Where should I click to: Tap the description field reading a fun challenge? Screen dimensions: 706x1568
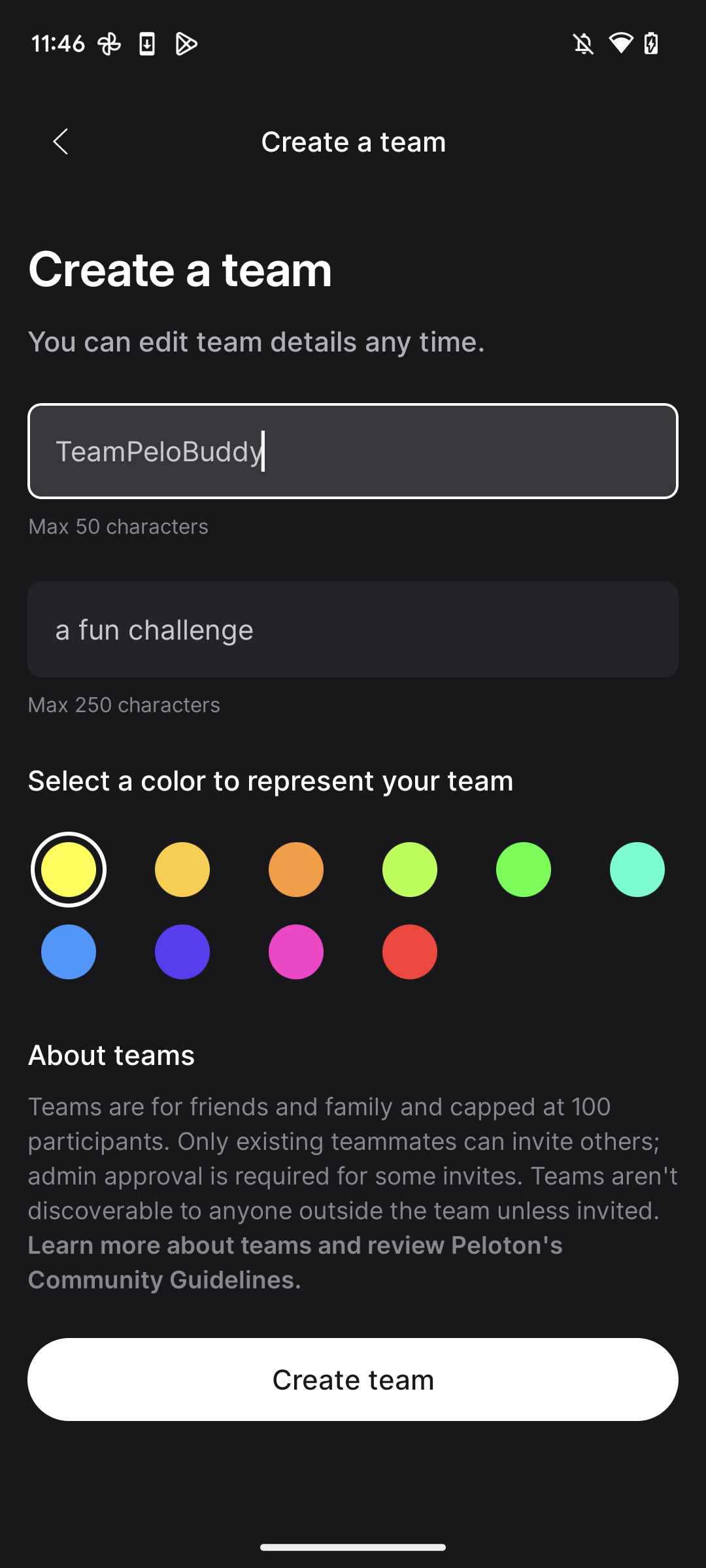pos(353,630)
